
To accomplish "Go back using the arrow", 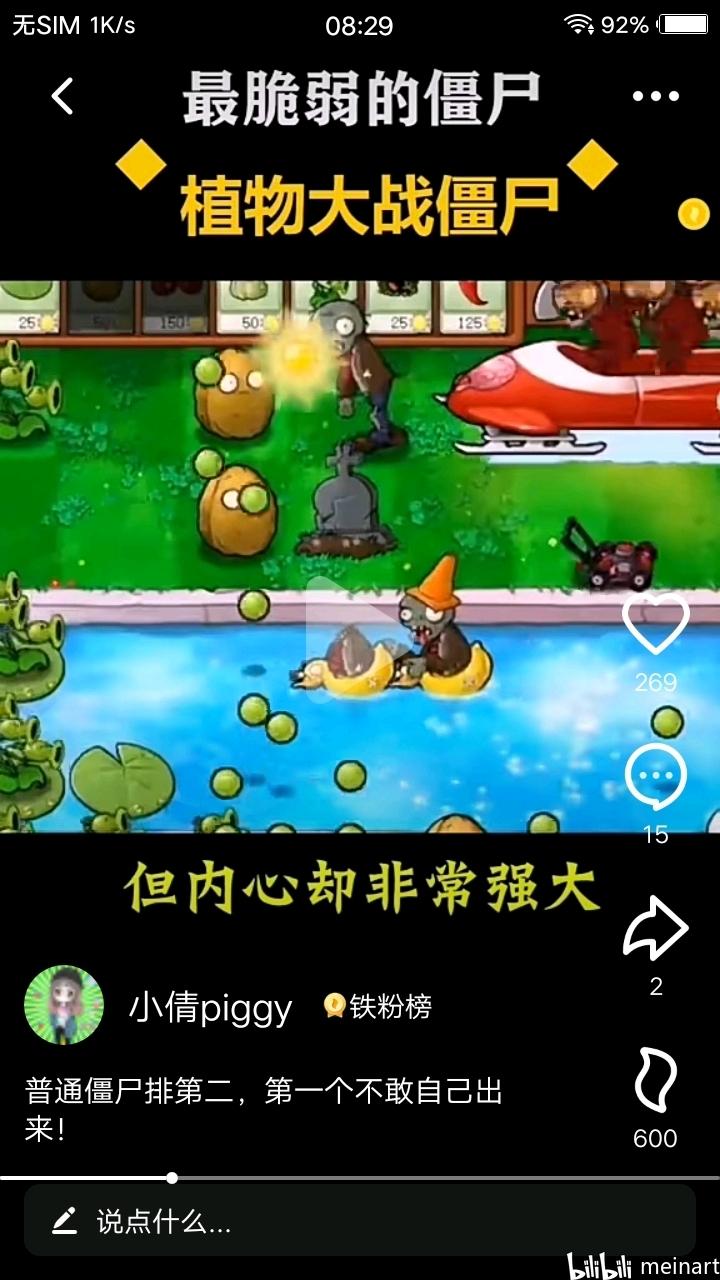I will pos(63,97).
